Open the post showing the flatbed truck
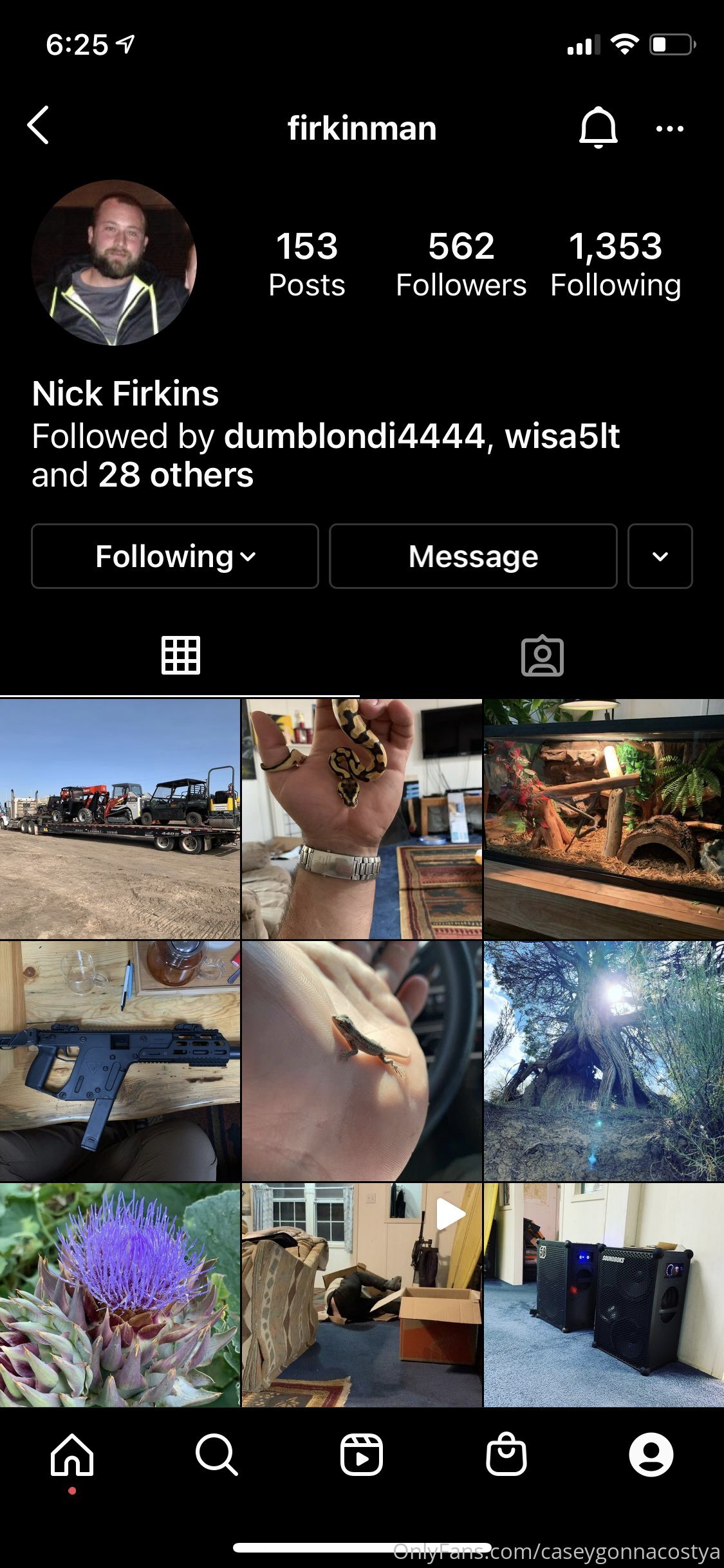 tap(120, 819)
